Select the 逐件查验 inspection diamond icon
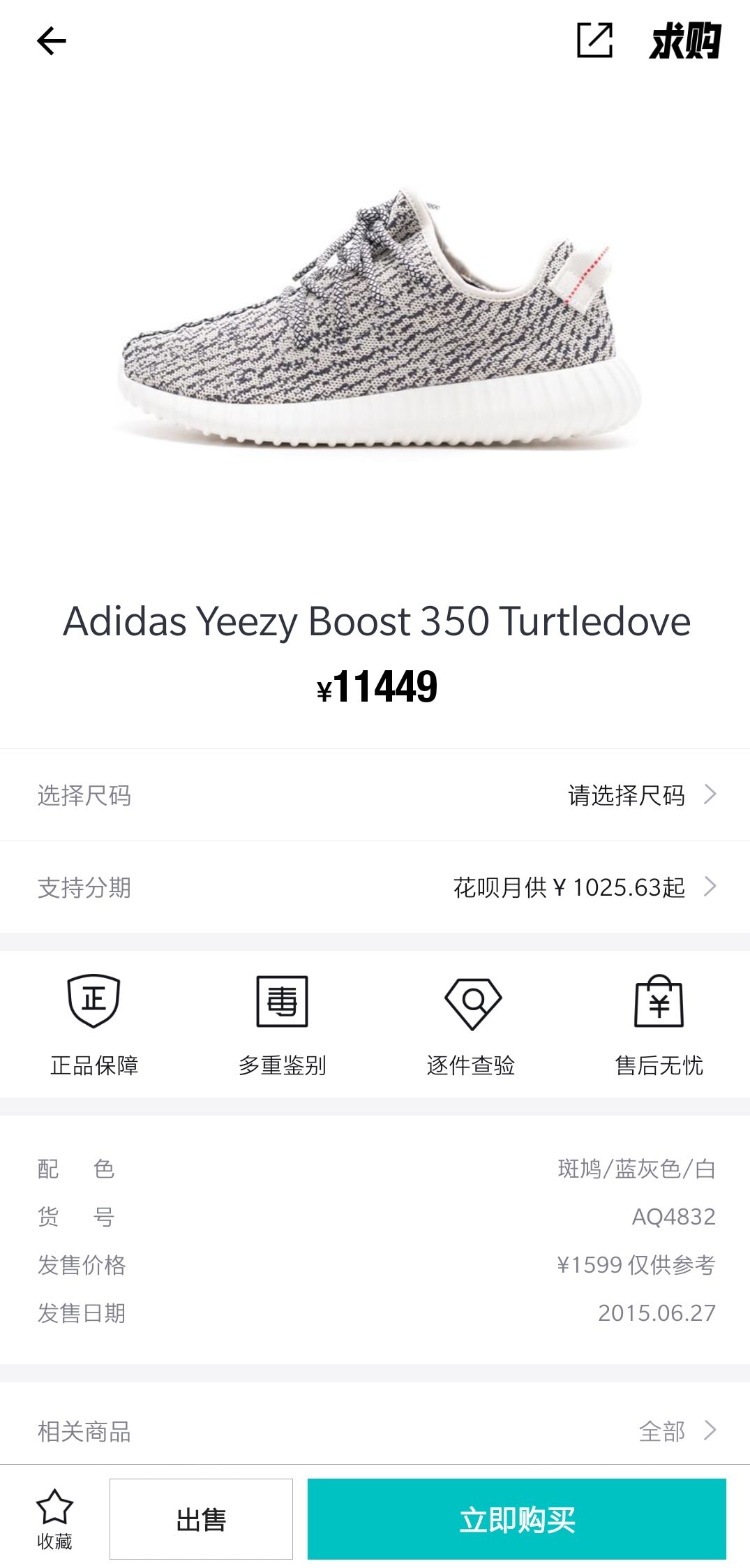Screen dimensions: 750x1568 470,1003
